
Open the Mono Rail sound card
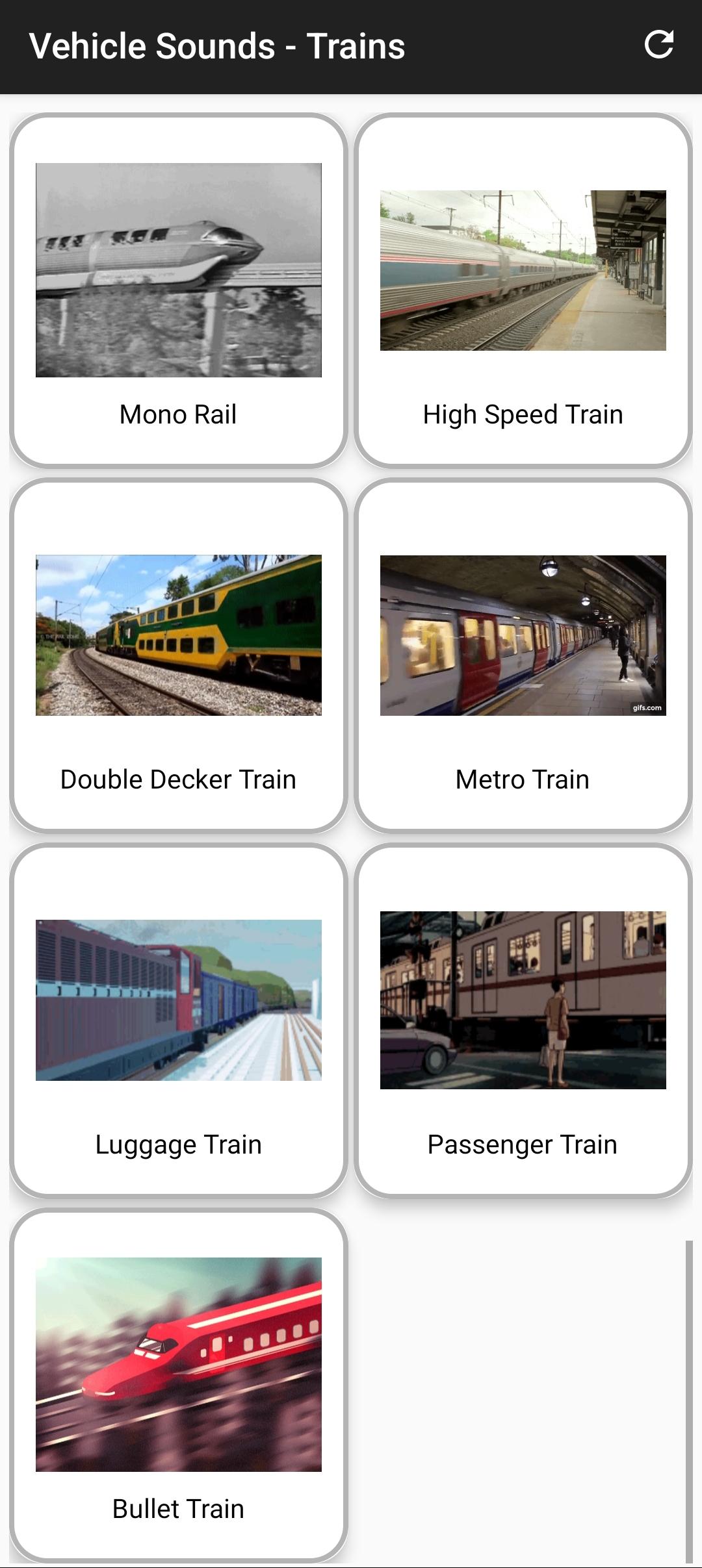(178, 290)
